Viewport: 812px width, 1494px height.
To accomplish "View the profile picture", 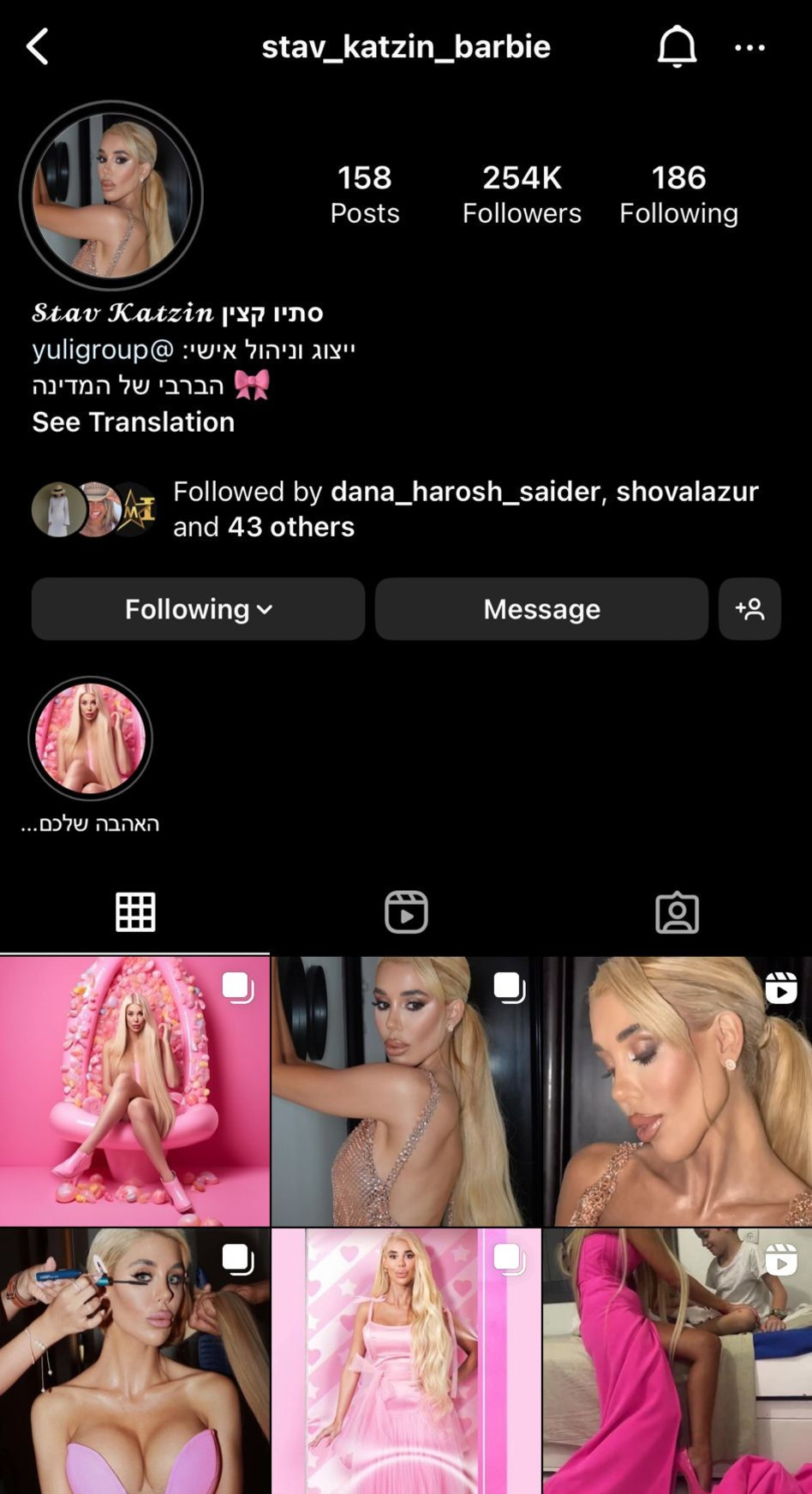I will [111, 195].
